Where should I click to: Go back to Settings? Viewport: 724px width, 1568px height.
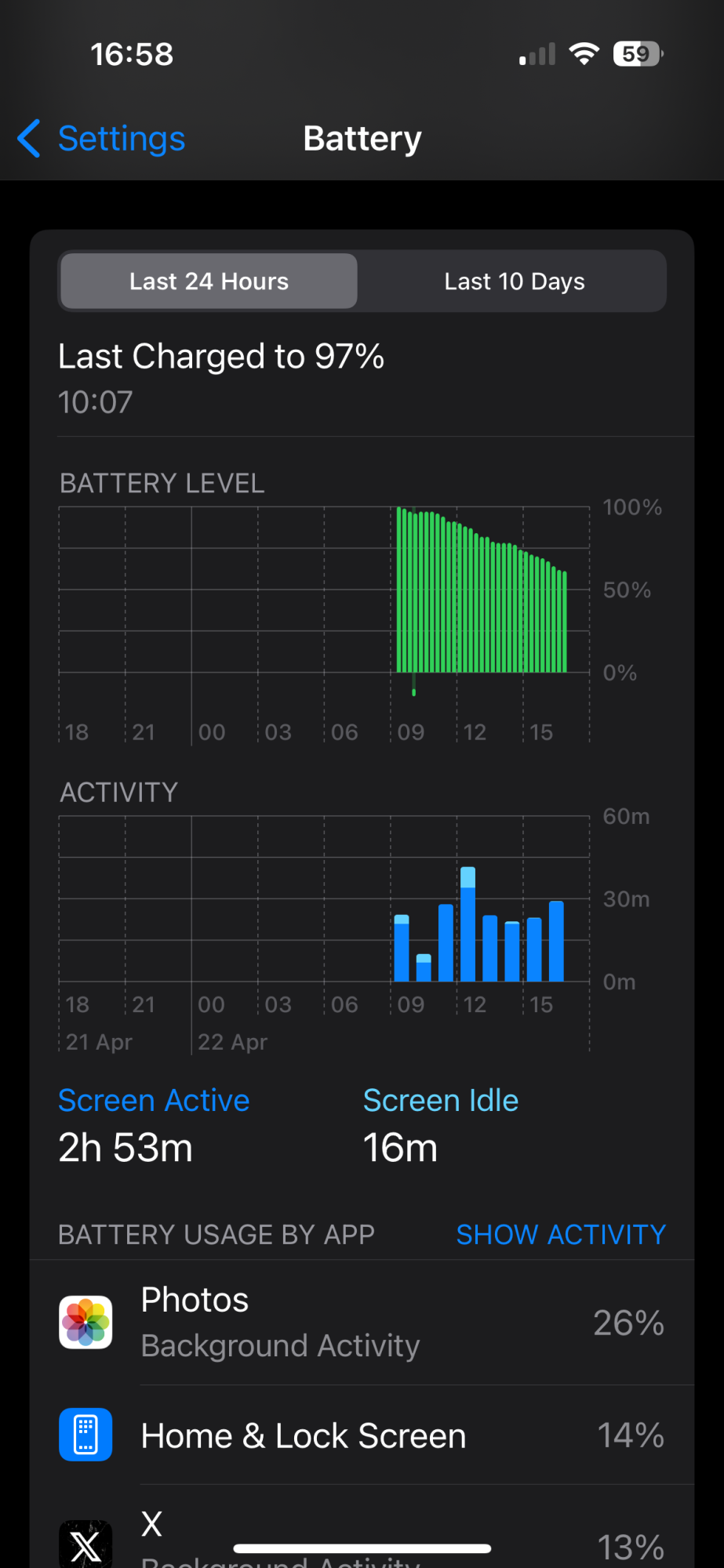click(101, 139)
